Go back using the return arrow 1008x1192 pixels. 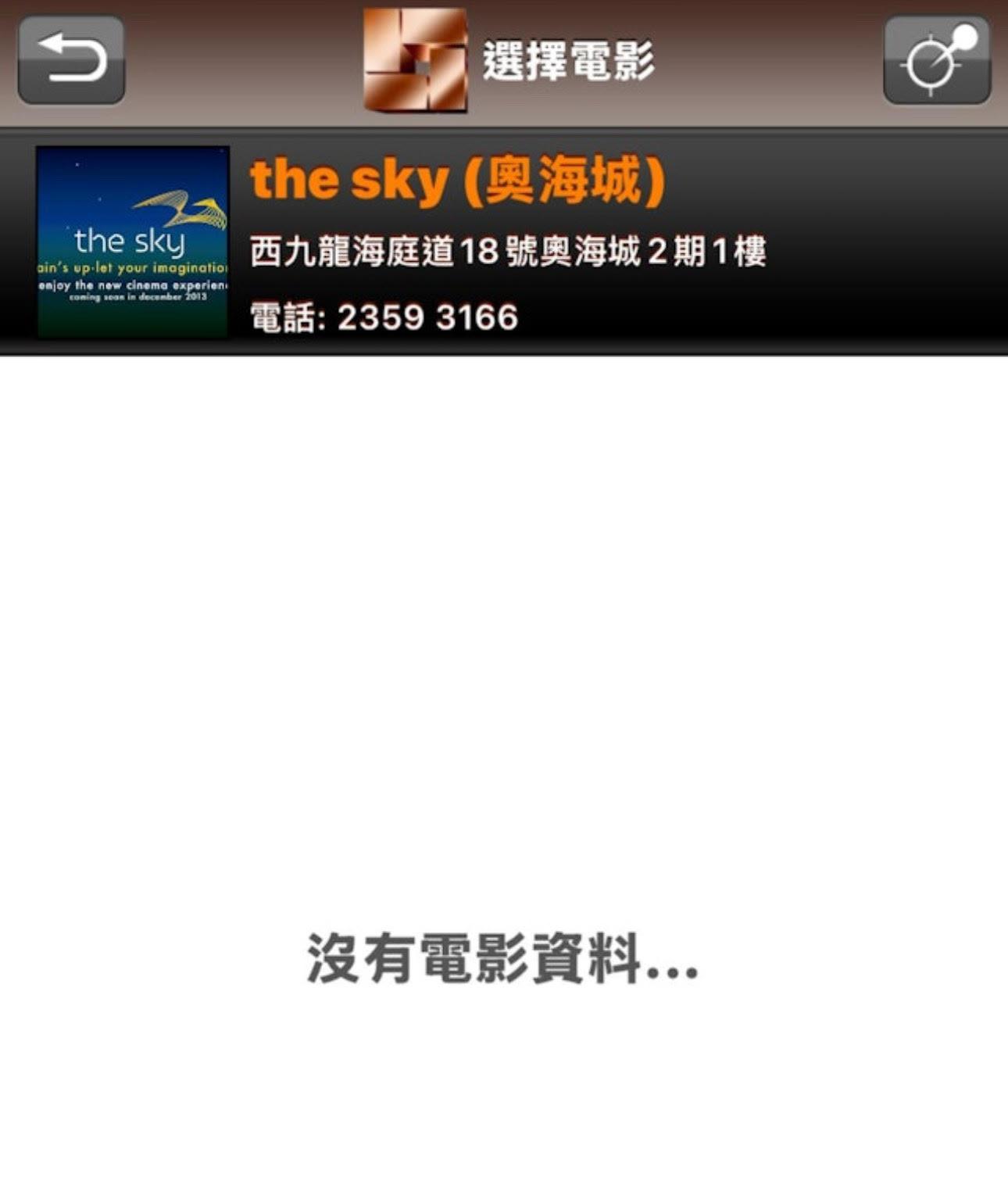click(71, 59)
